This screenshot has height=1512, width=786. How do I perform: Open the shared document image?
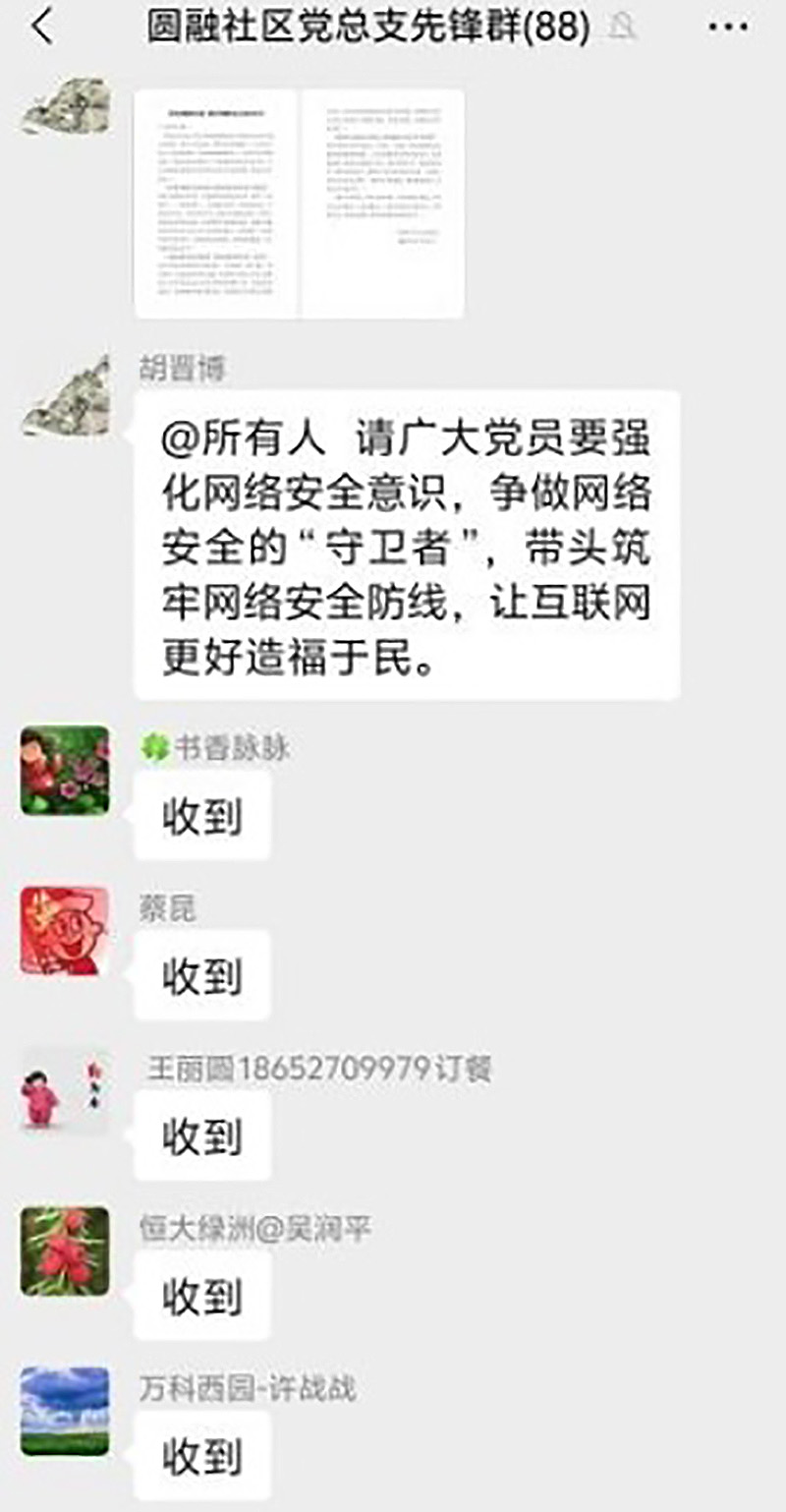(299, 204)
